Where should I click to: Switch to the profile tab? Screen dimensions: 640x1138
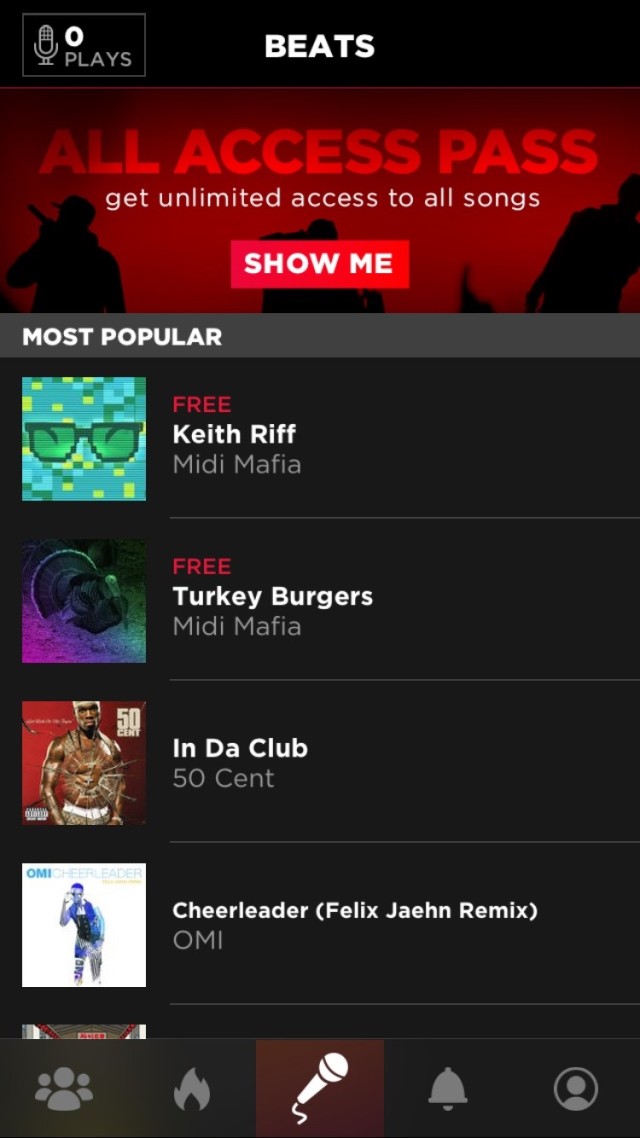576,1089
